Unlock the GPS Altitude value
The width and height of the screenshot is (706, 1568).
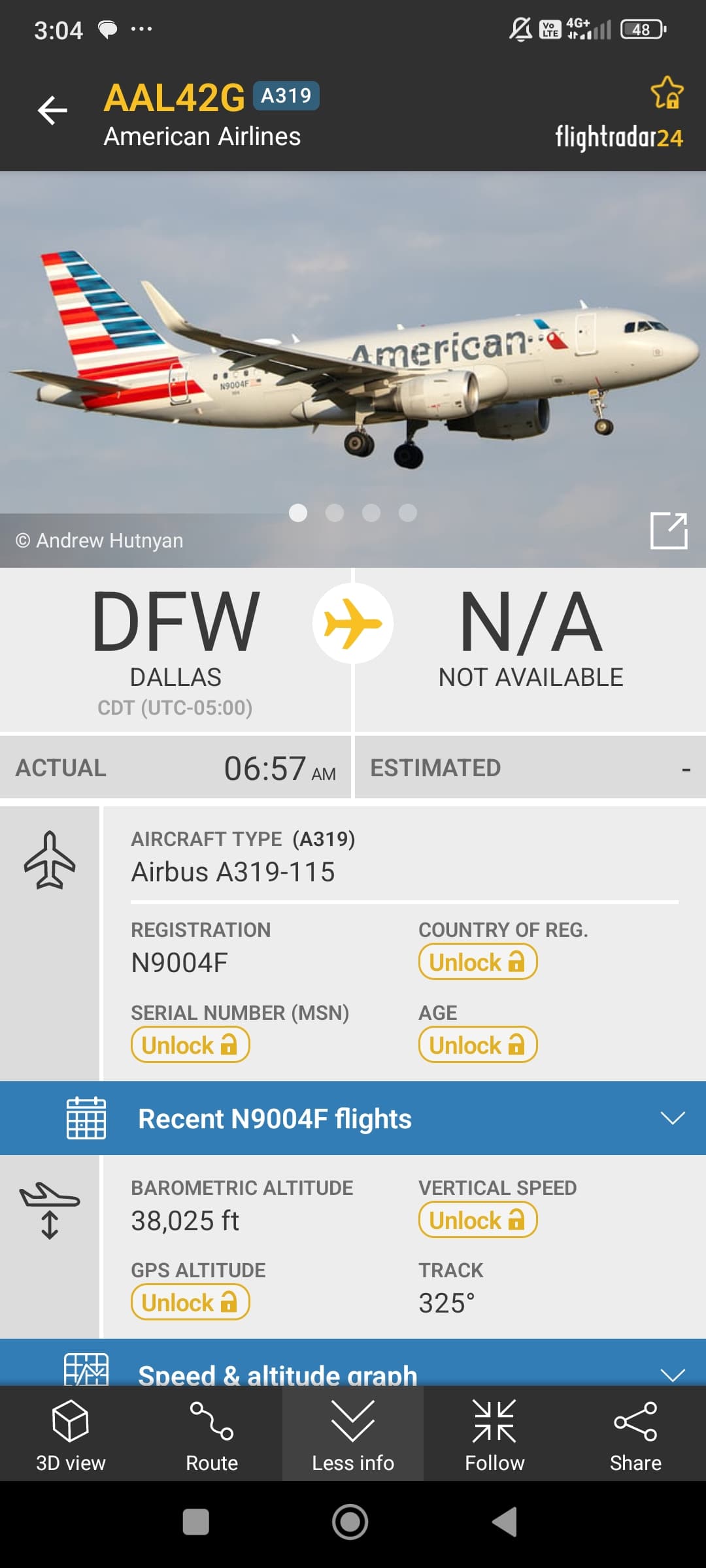coord(190,1302)
